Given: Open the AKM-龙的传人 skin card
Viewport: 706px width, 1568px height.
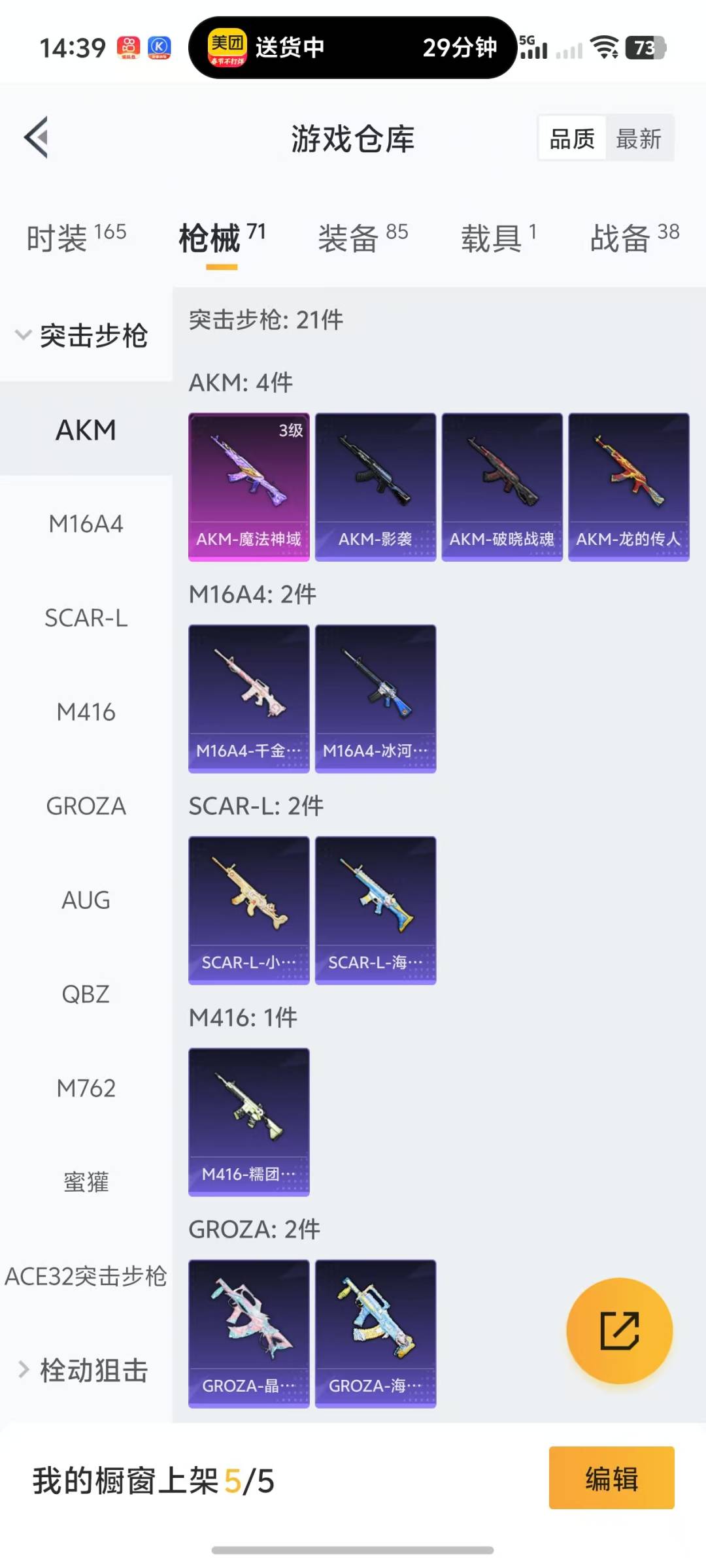Looking at the screenshot, I should [628, 487].
